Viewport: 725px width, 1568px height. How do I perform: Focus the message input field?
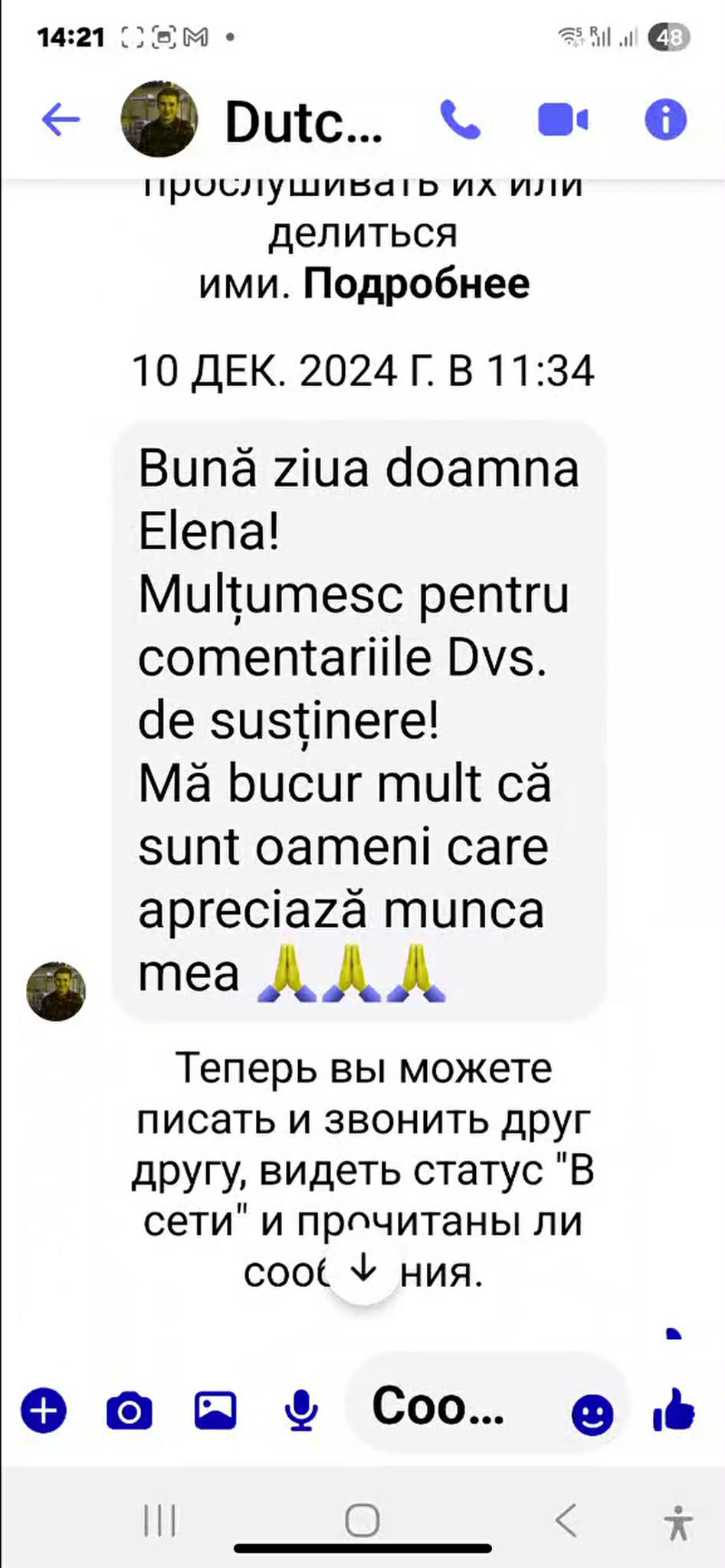tap(452, 1406)
